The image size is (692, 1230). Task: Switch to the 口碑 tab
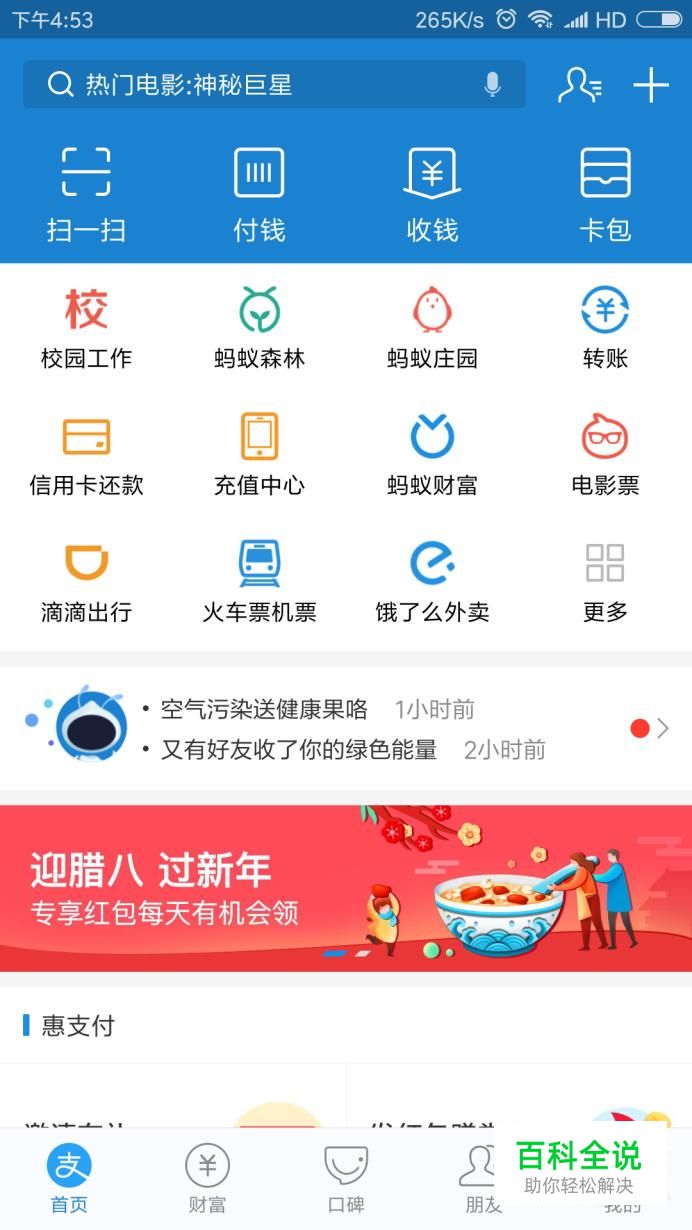pos(346,1179)
